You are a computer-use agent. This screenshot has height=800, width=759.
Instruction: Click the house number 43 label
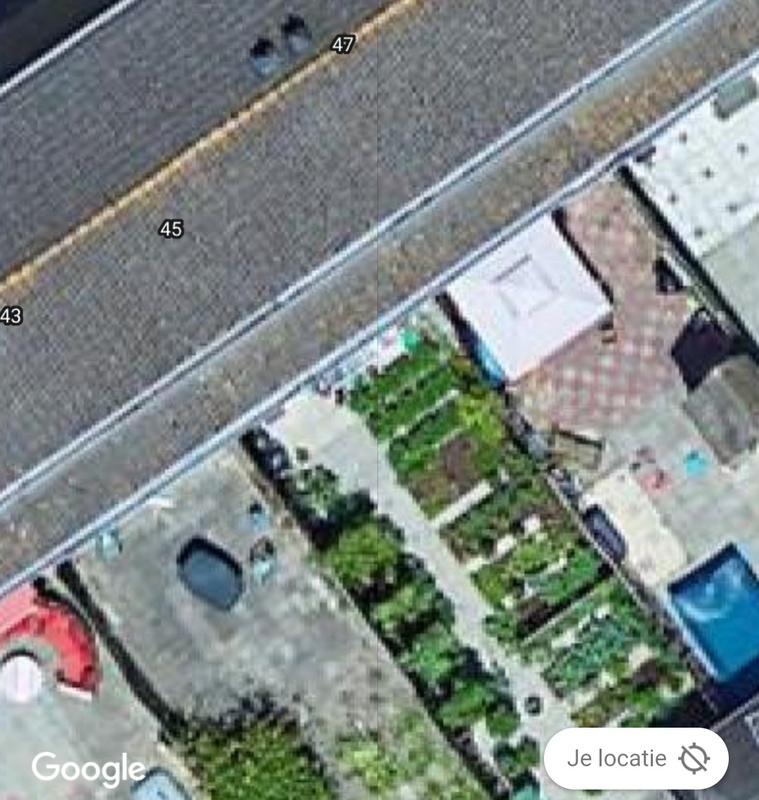pyautogui.click(x=12, y=313)
